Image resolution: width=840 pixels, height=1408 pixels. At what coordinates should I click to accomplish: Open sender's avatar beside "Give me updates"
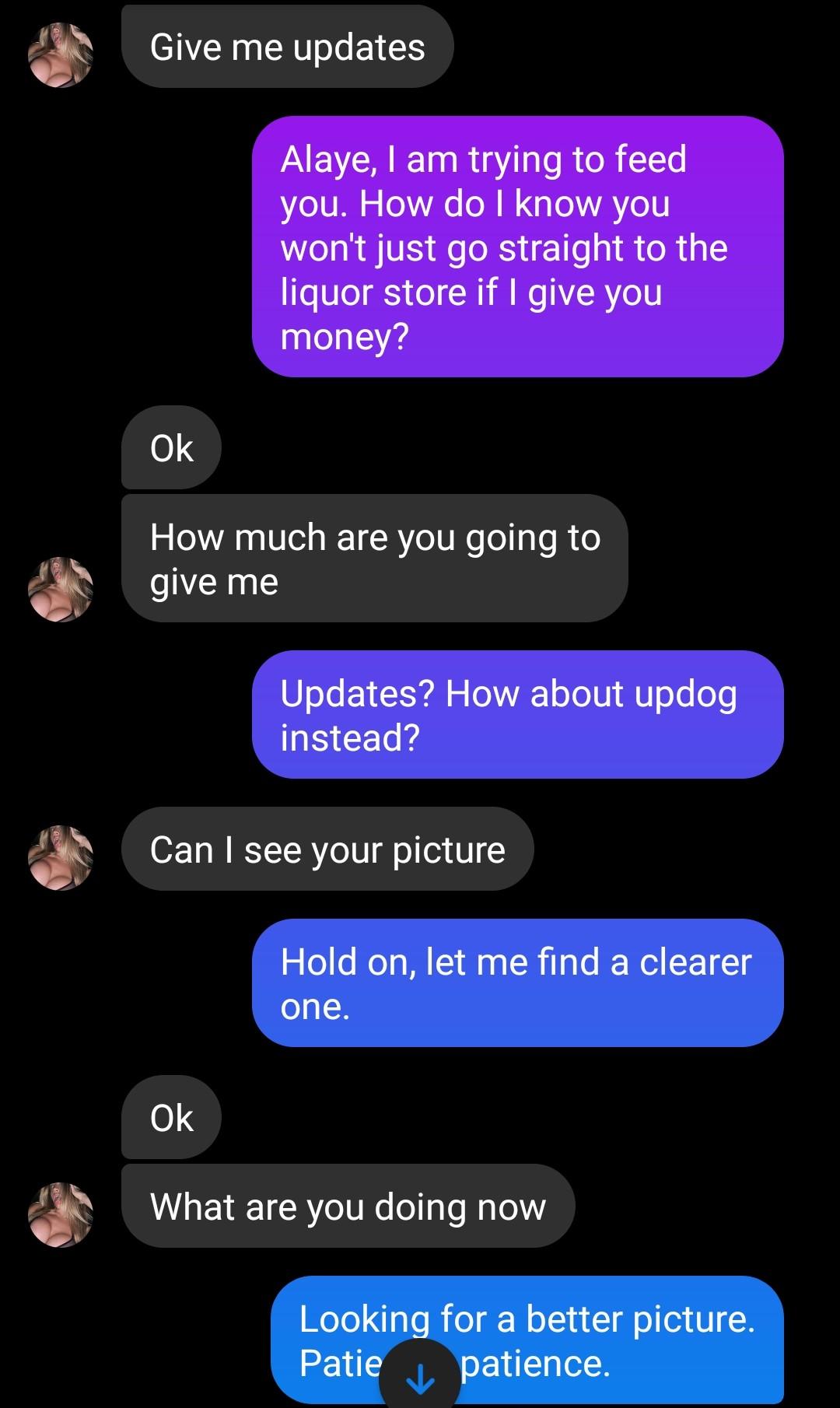coord(61,54)
